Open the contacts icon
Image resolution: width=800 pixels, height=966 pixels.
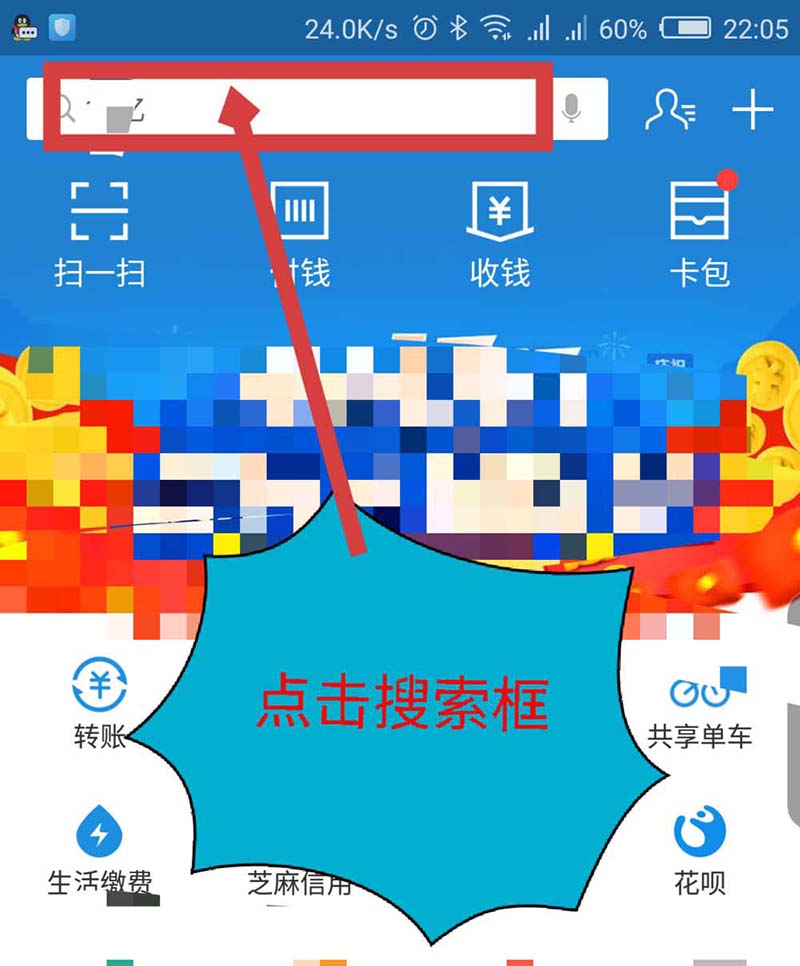coord(669,110)
